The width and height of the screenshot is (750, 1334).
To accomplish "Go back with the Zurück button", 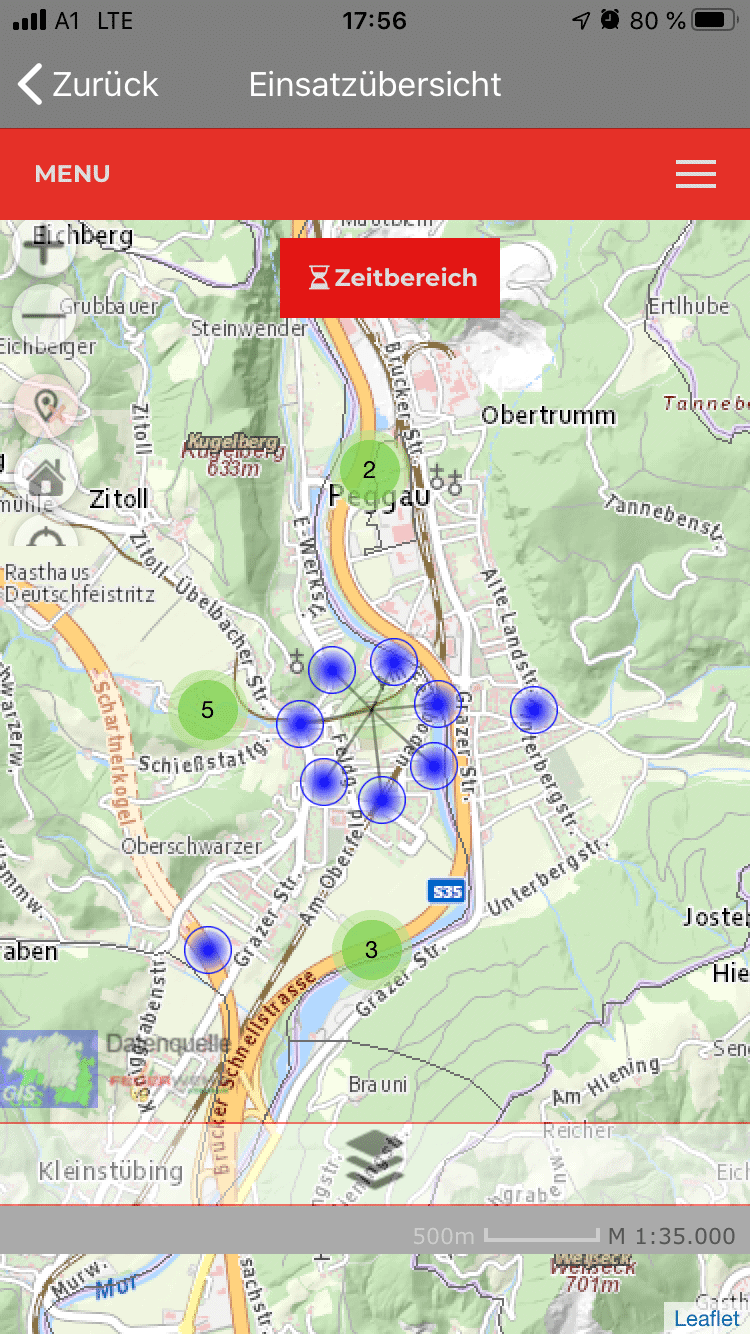I will point(88,84).
